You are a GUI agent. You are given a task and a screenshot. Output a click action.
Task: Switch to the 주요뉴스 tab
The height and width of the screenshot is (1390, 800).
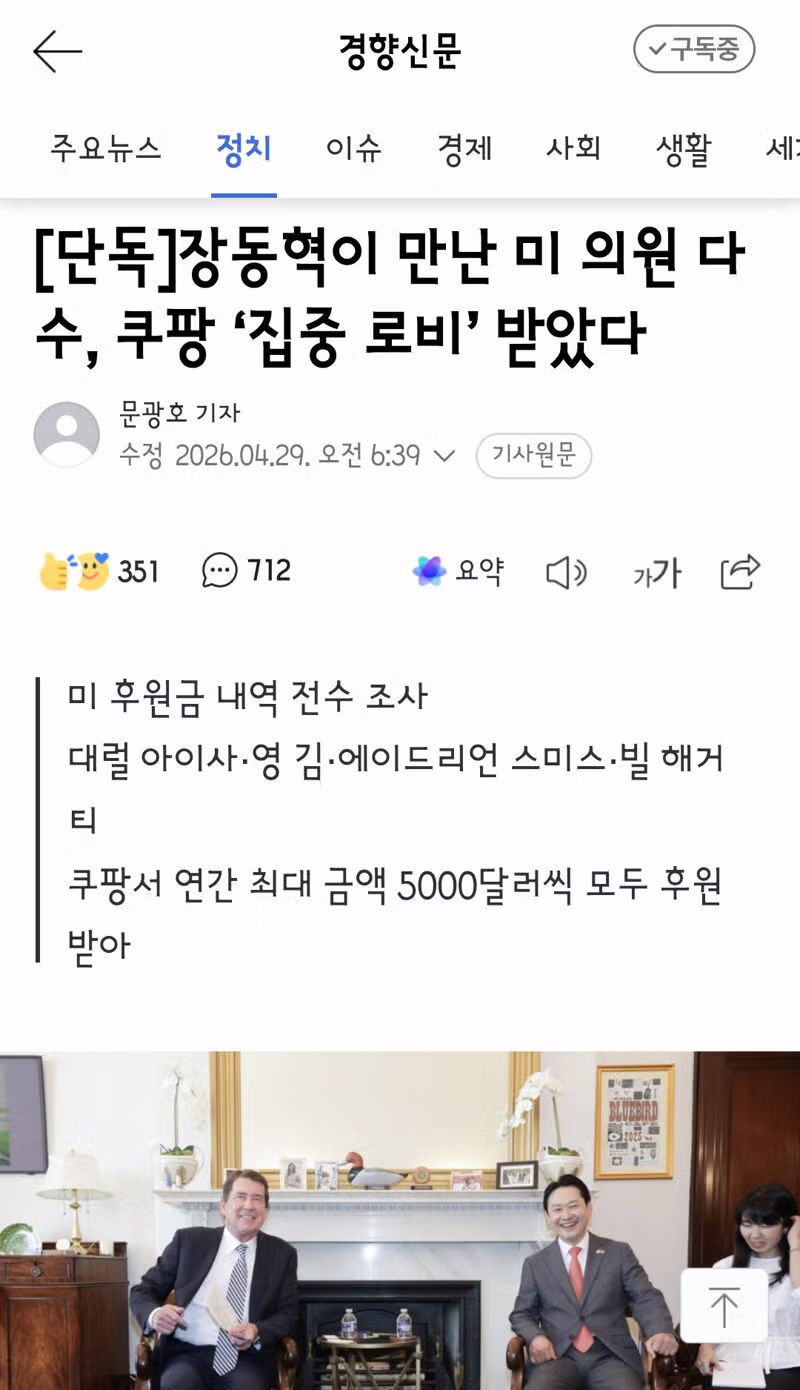(x=106, y=148)
